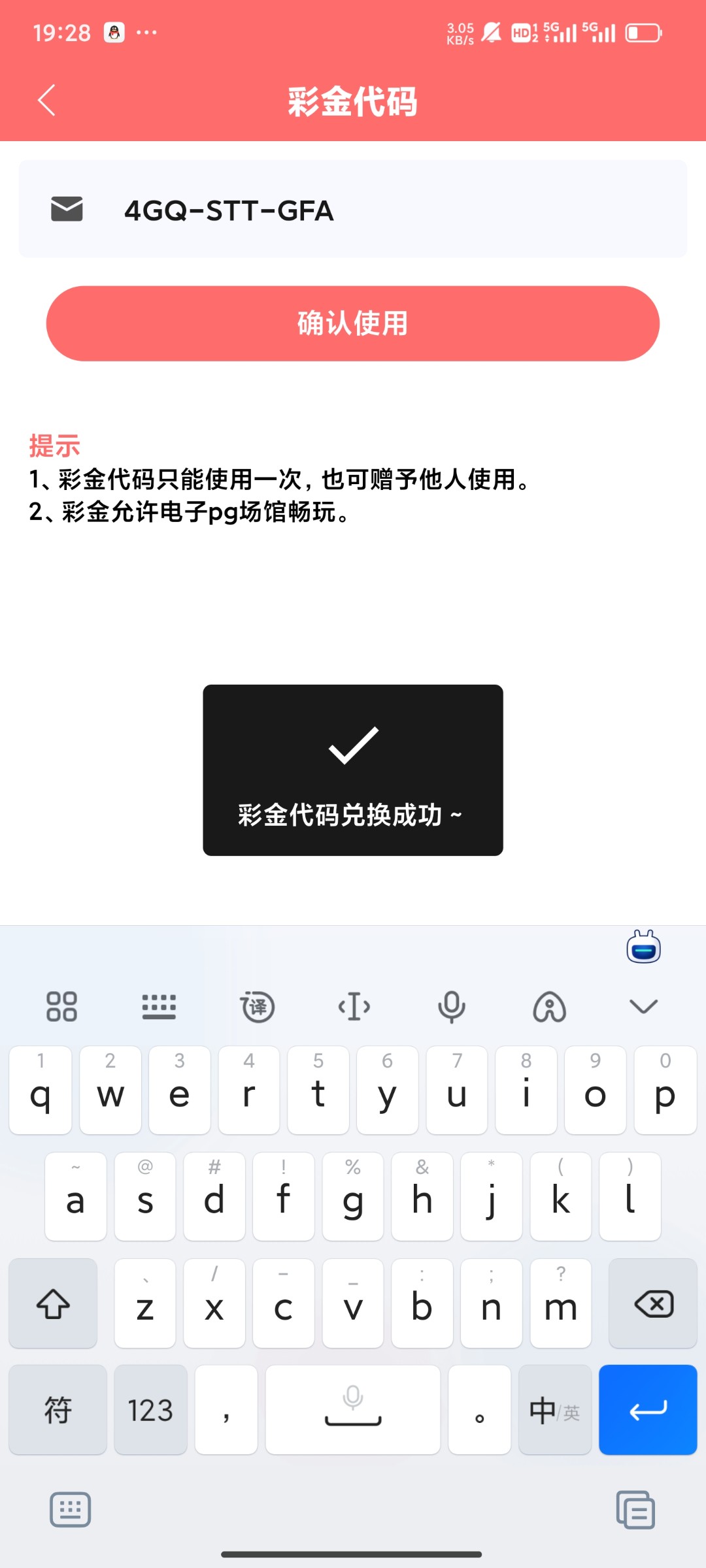Open the cursor movement tool
The image size is (706, 1568).
coord(354,1006)
